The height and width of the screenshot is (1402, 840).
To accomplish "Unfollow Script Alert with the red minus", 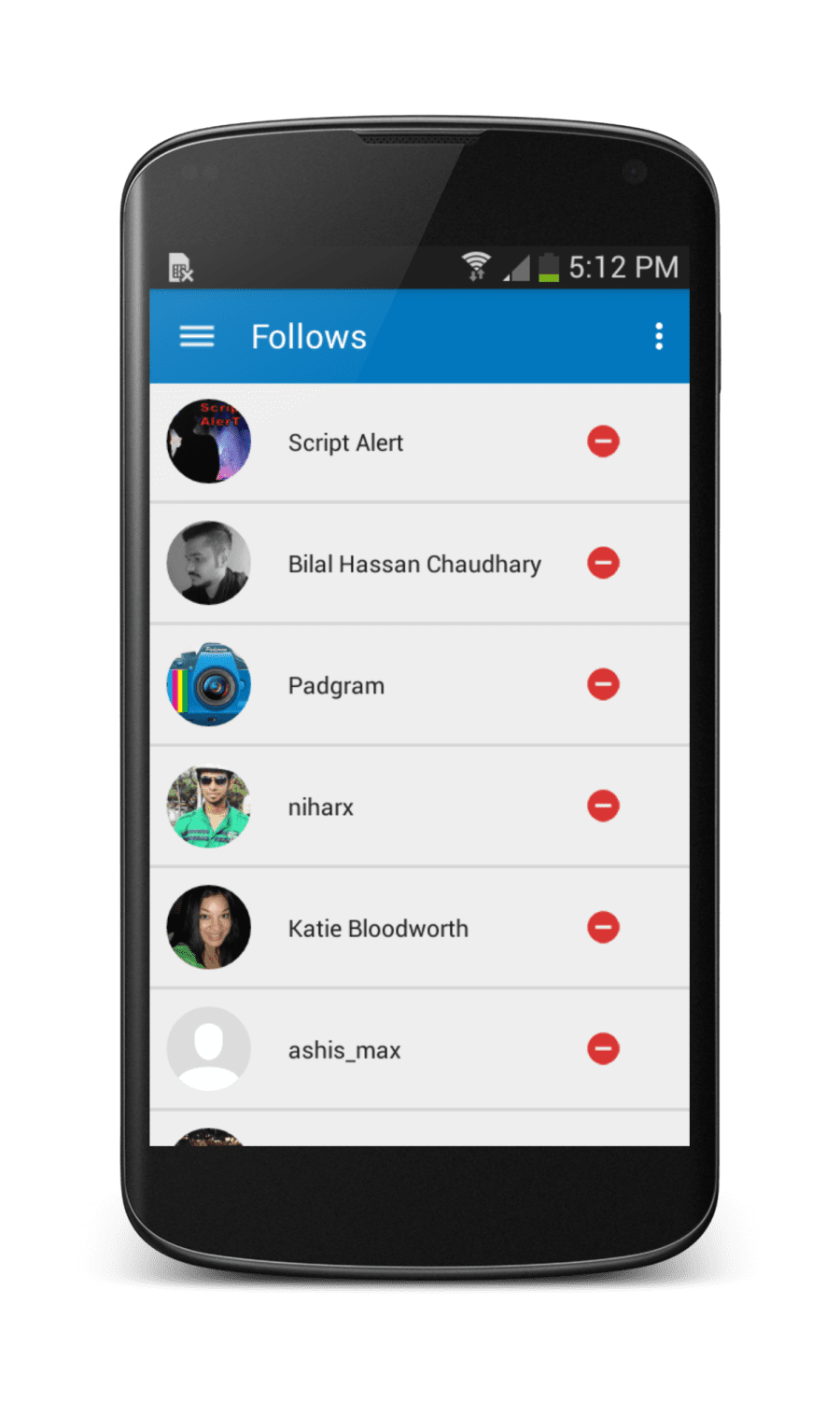I will 603,442.
